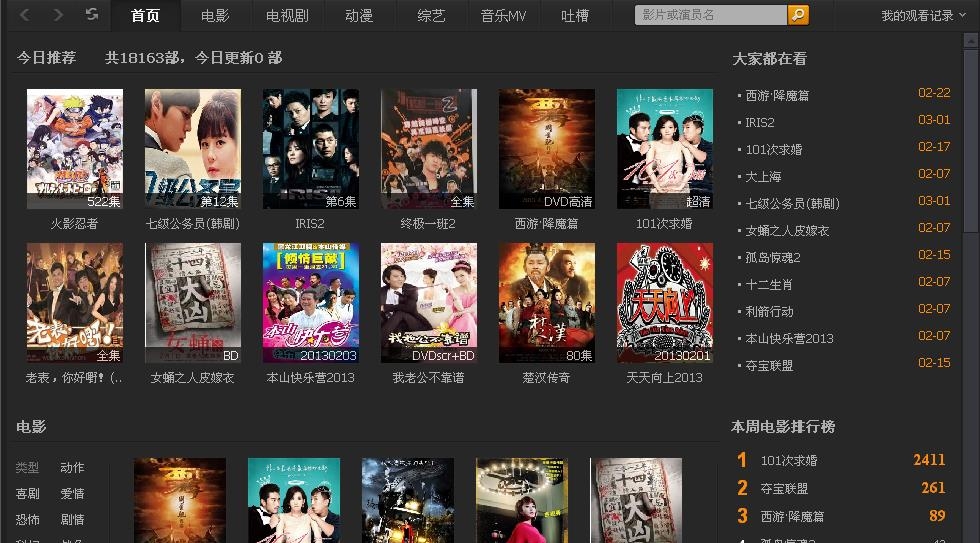Filter movies by 喜剧 genre

[27, 494]
